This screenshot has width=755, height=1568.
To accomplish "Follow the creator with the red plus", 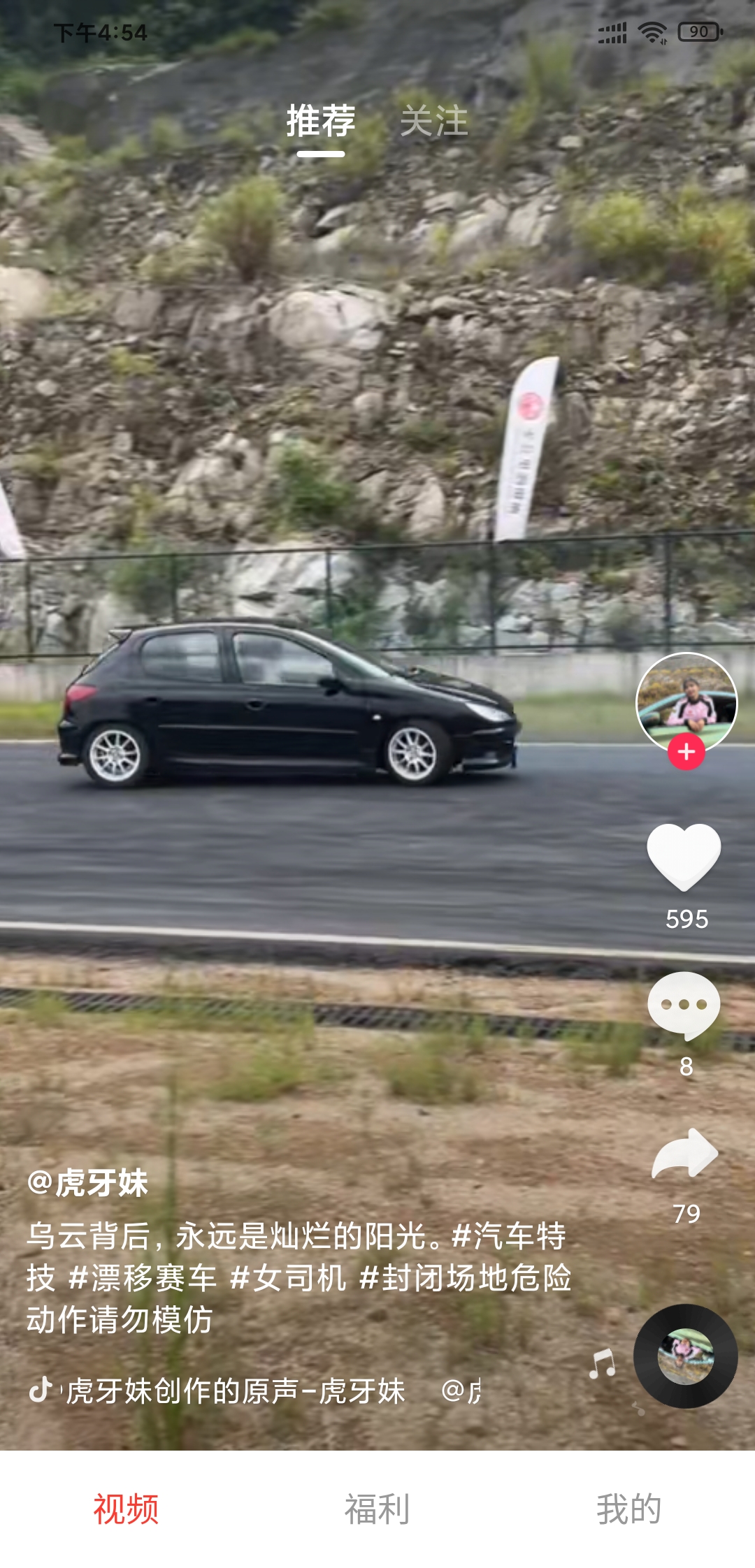I will (686, 752).
